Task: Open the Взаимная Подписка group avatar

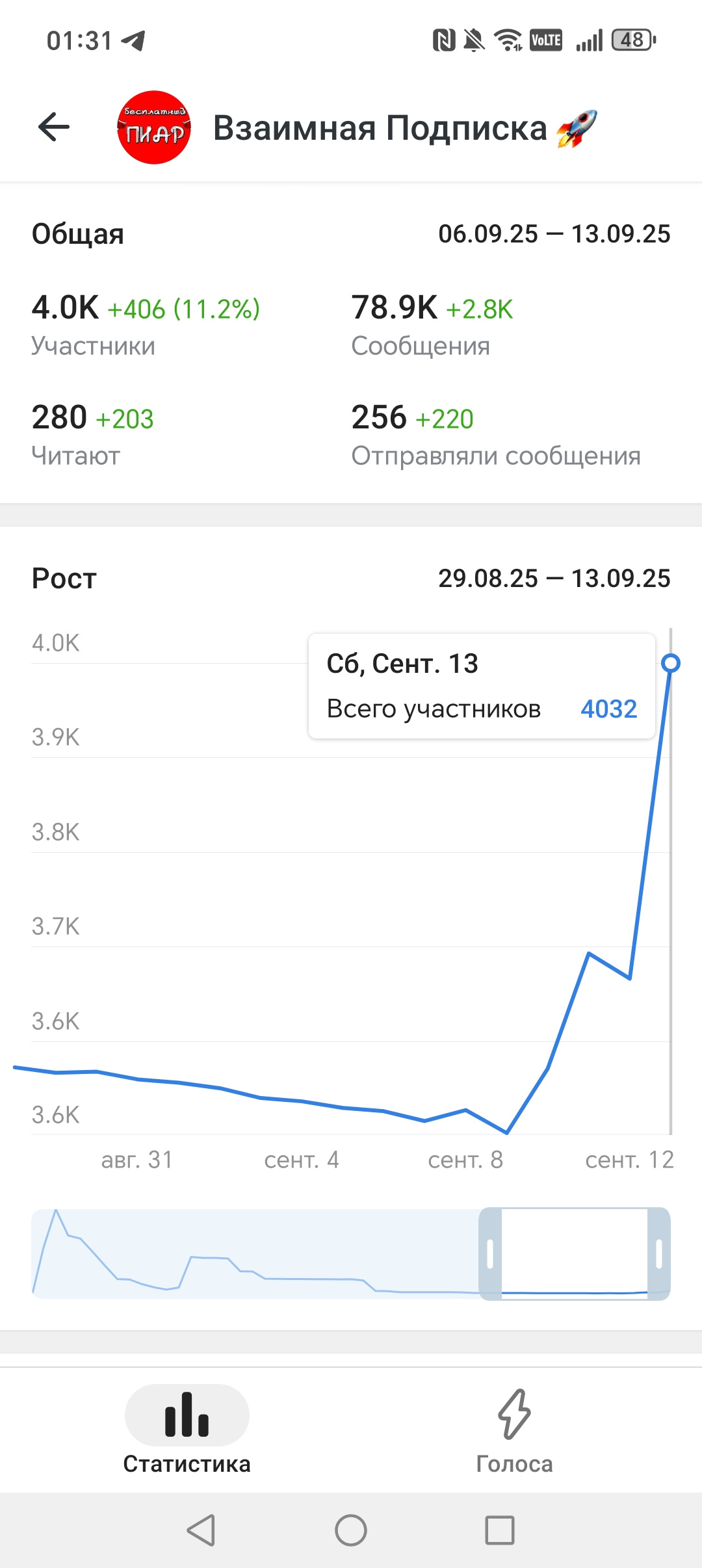Action: point(154,127)
